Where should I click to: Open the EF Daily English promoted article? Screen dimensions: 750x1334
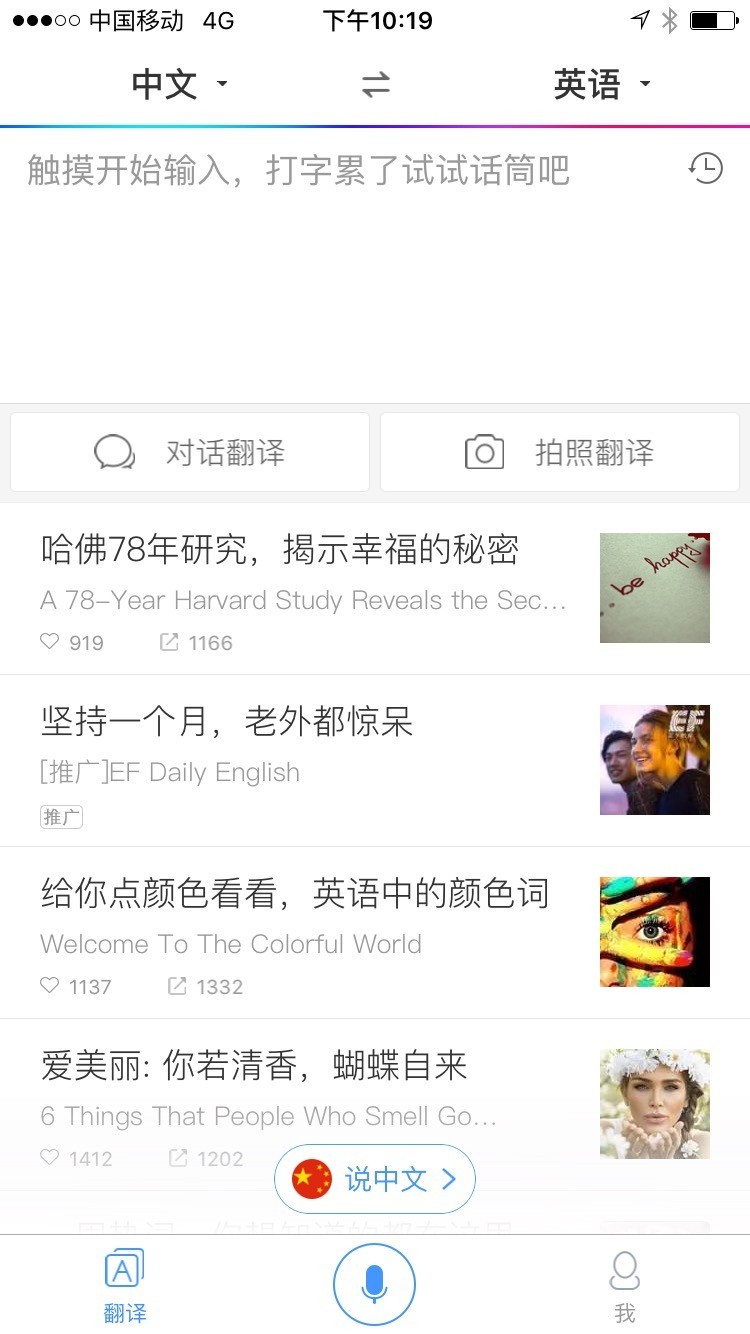click(x=300, y=760)
